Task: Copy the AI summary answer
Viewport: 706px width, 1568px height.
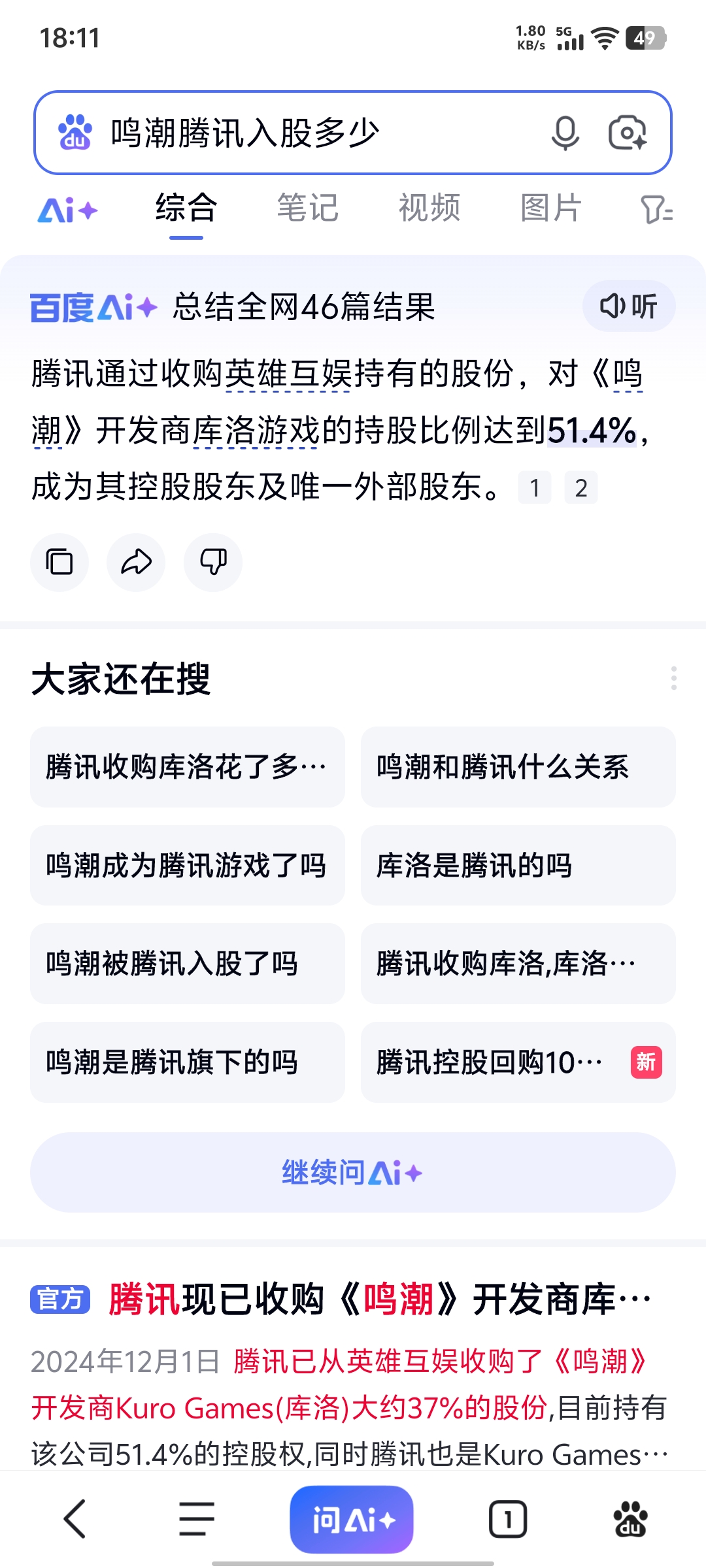Action: click(59, 563)
